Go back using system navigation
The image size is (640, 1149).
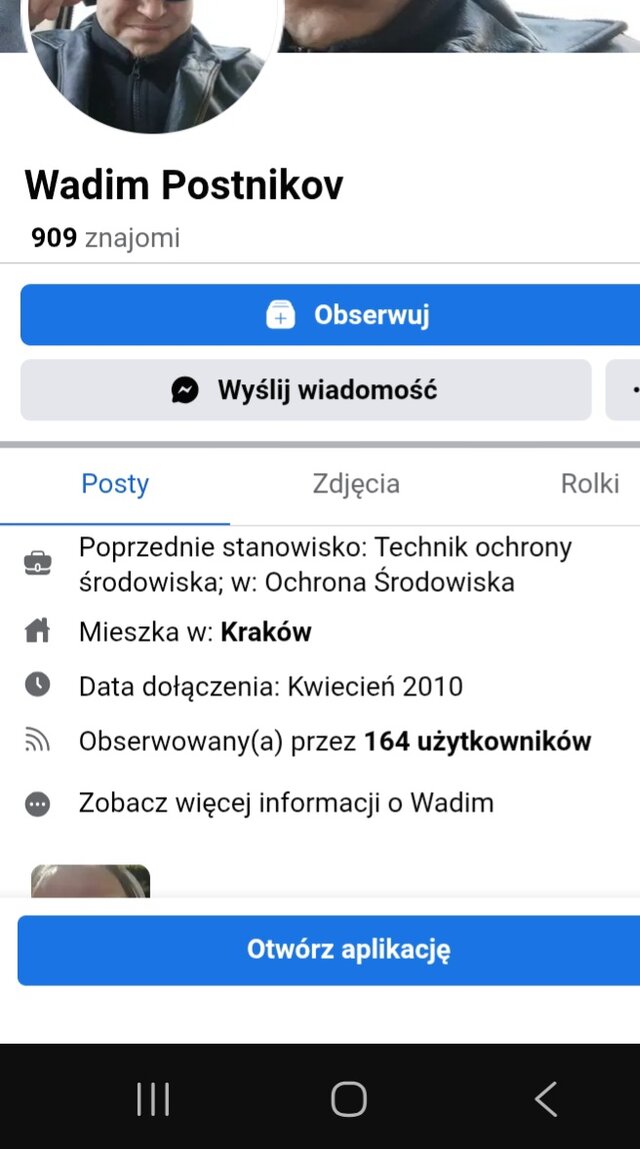click(545, 1099)
